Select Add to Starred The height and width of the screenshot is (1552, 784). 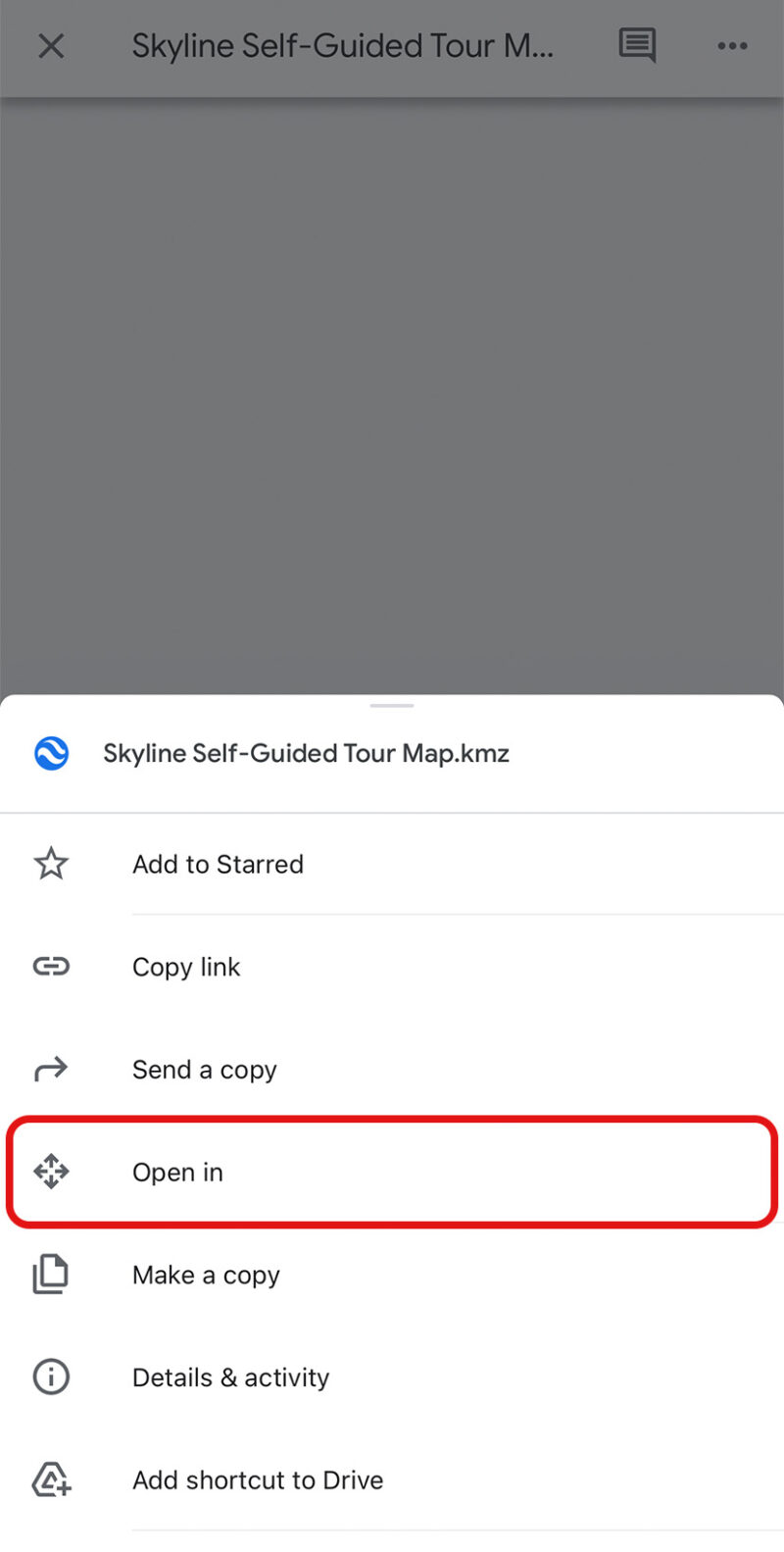[x=218, y=864]
